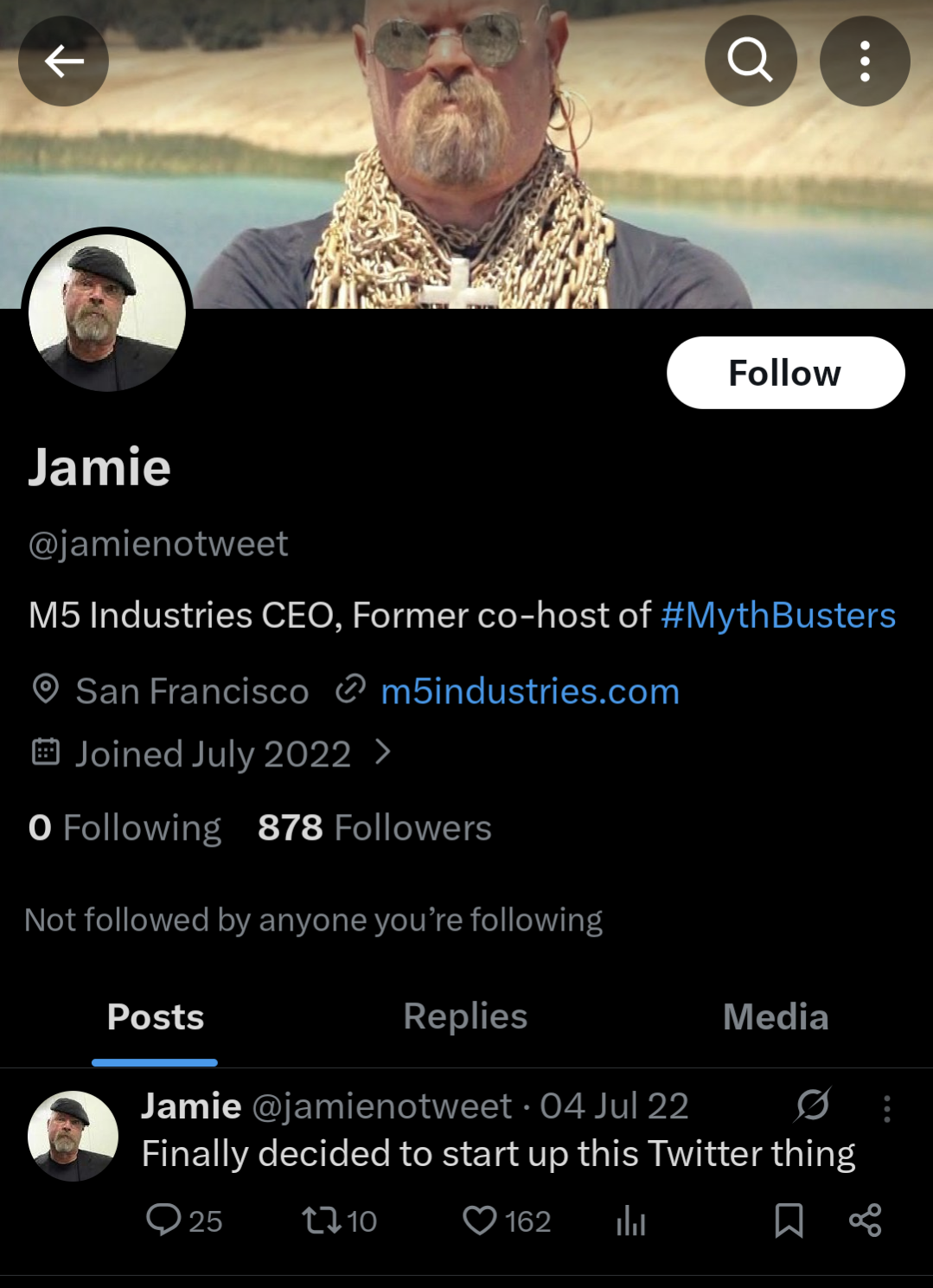View the 0 Following list
The image size is (933, 1288).
tap(125, 828)
